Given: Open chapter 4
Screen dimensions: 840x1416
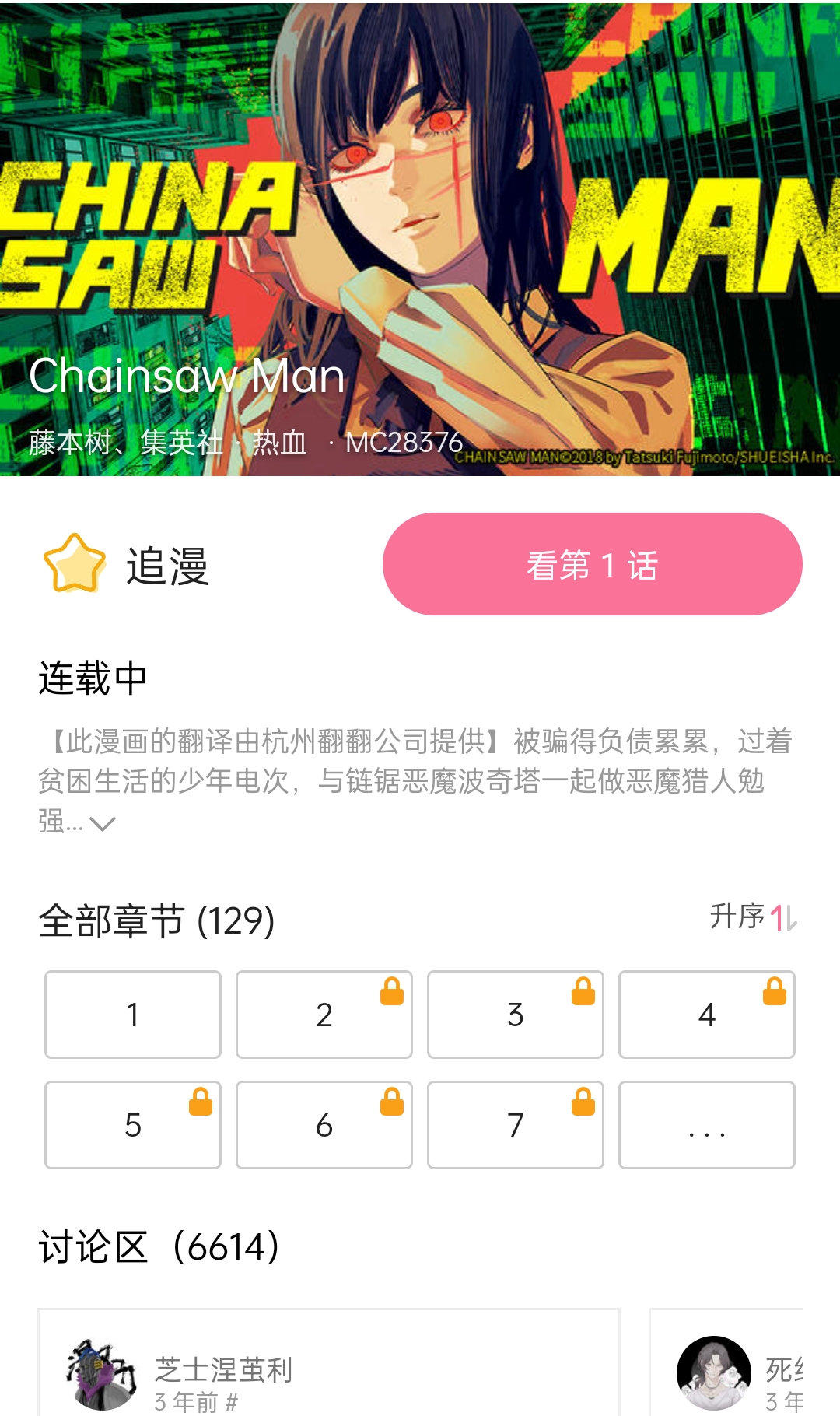Looking at the screenshot, I should tap(707, 1015).
